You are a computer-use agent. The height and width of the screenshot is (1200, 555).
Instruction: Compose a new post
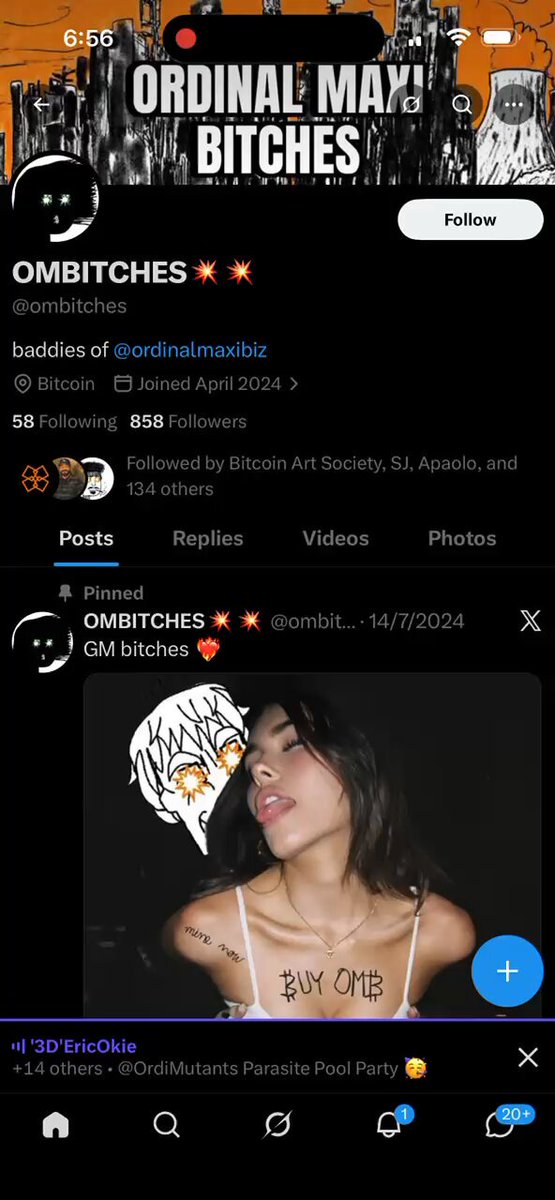tap(507, 971)
